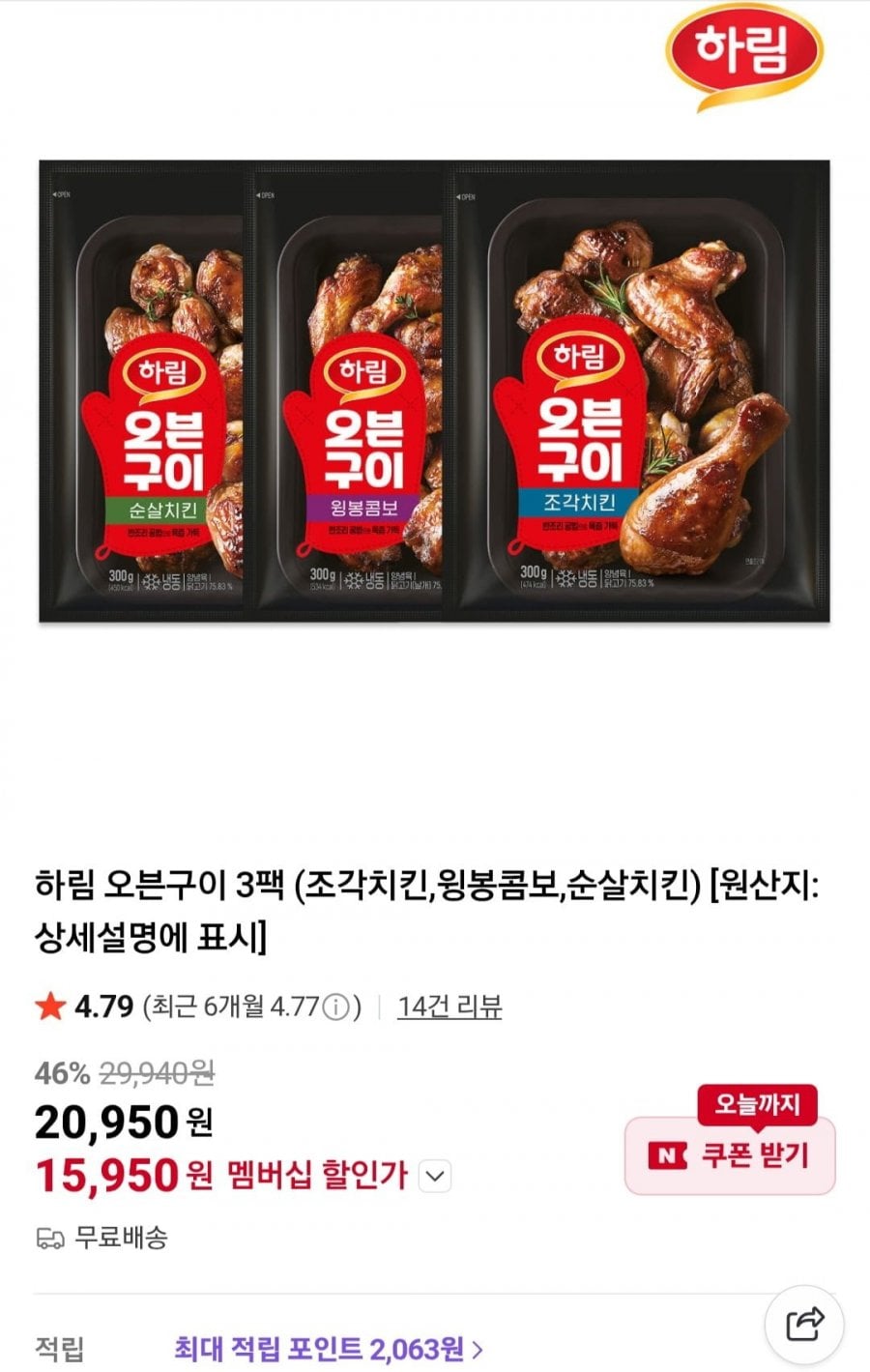Tap the share icon button
This screenshot has width=870, height=1372.
coord(804,1324)
